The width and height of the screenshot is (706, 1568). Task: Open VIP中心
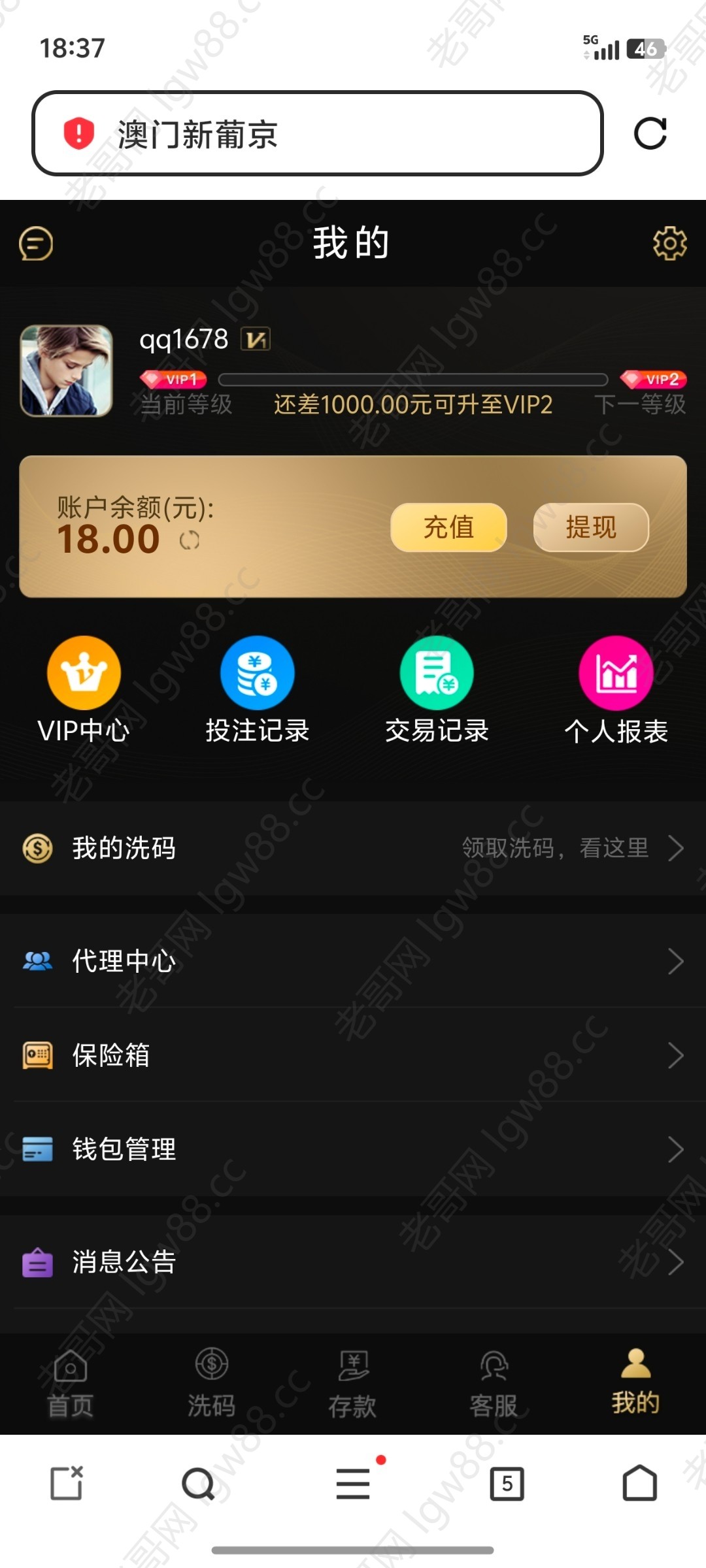[84, 691]
